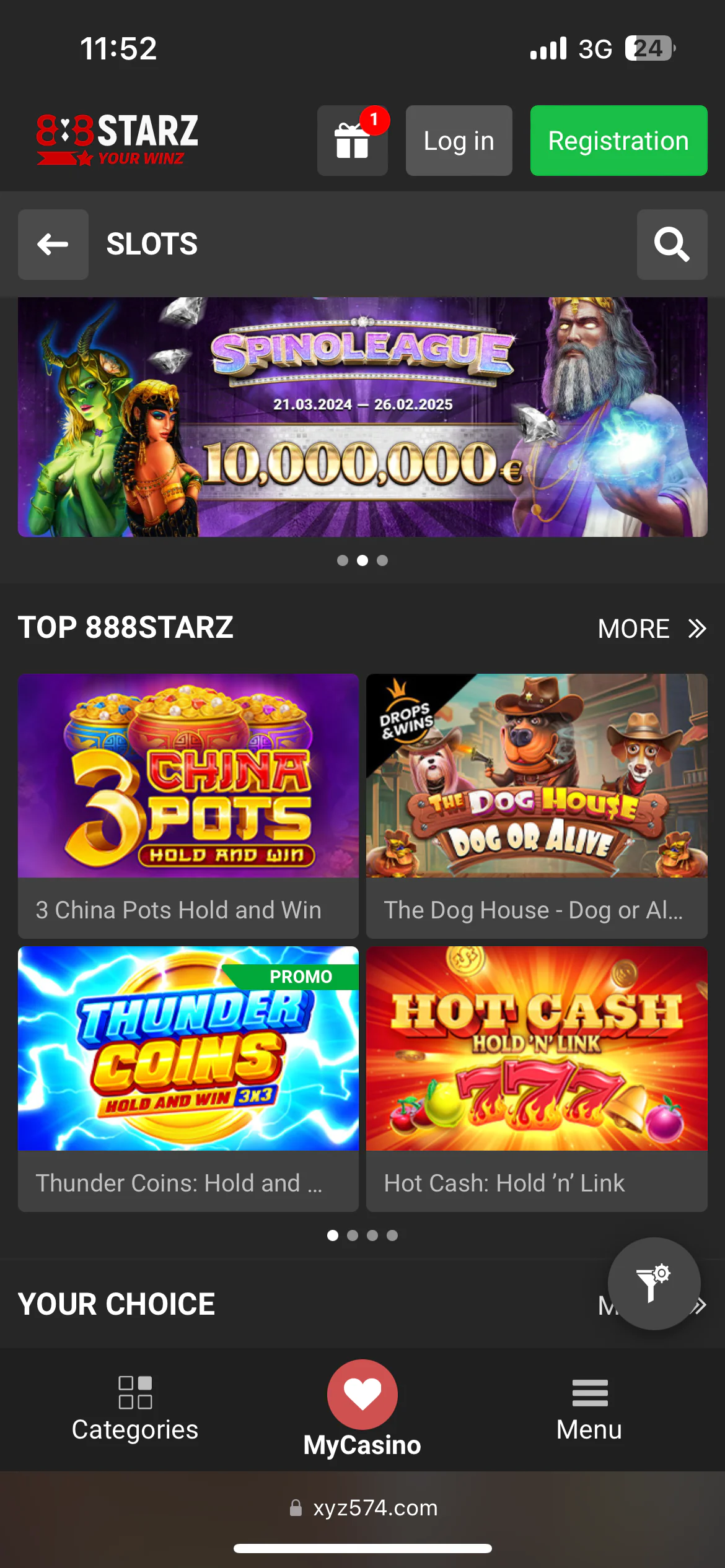This screenshot has width=725, height=1568.
Task: View MORE of Top 888Starz games
Action: click(x=651, y=629)
